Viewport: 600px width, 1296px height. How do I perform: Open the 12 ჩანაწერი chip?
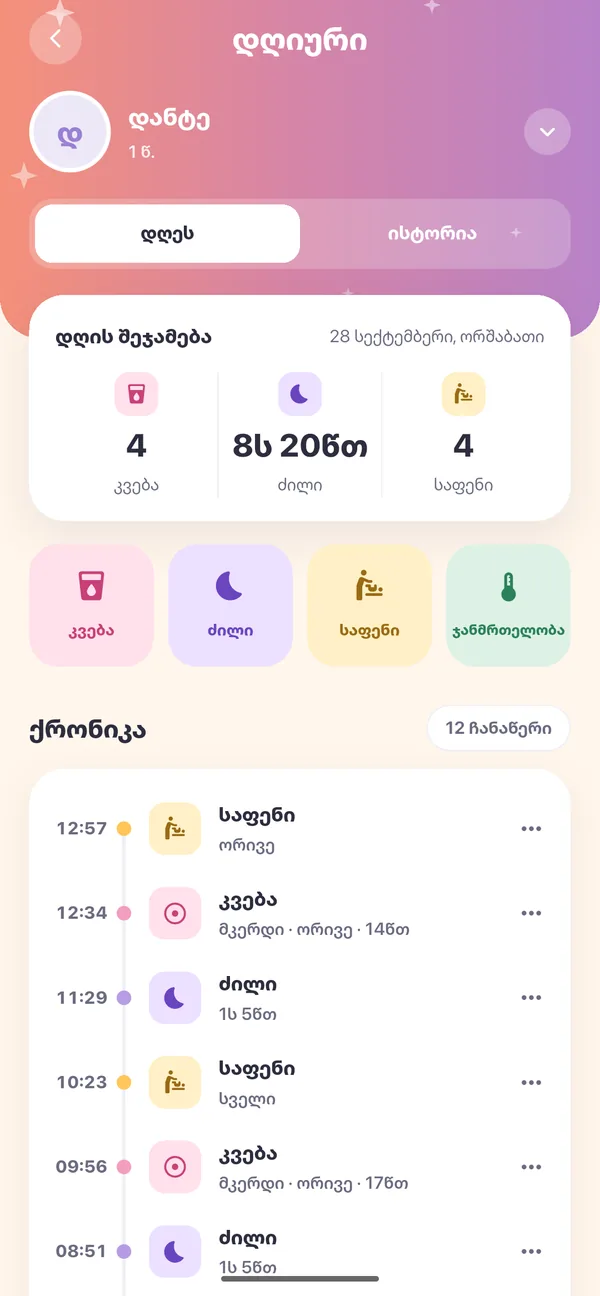click(498, 729)
